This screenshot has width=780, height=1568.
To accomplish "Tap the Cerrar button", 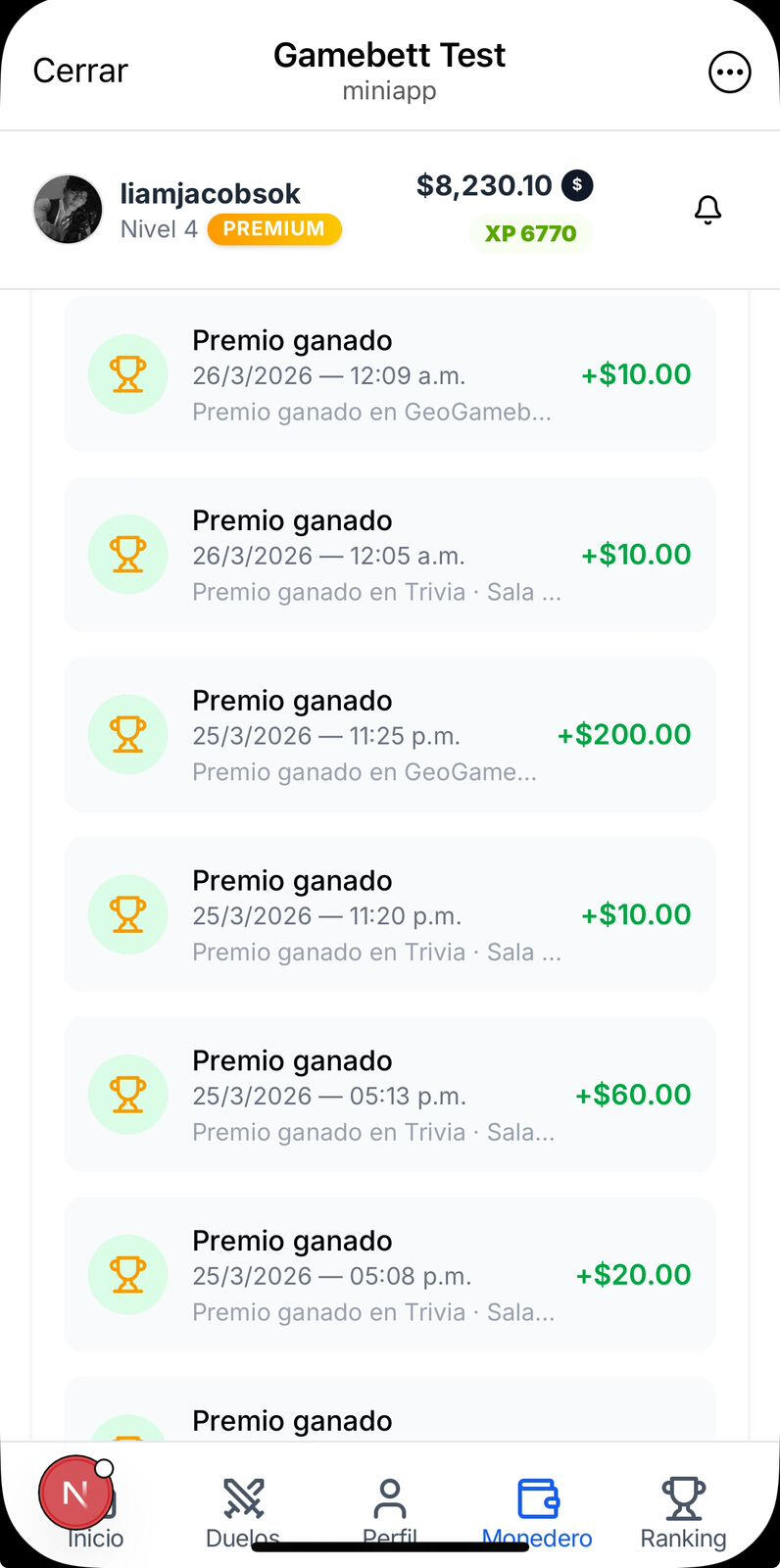I will tap(79, 70).
